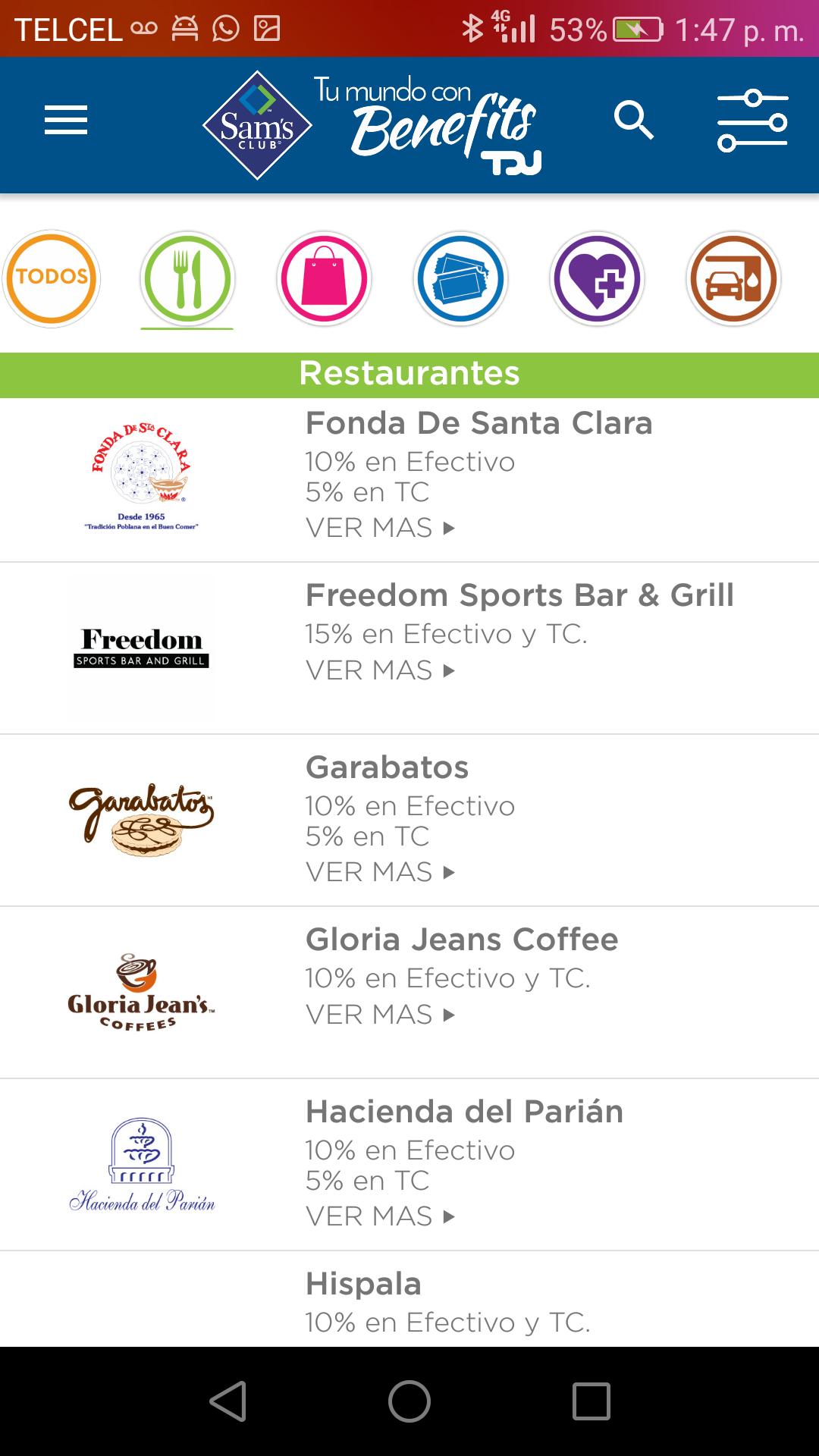819x1456 pixels.
Task: Open the Hispala restaurant row
Action: click(x=409, y=1299)
